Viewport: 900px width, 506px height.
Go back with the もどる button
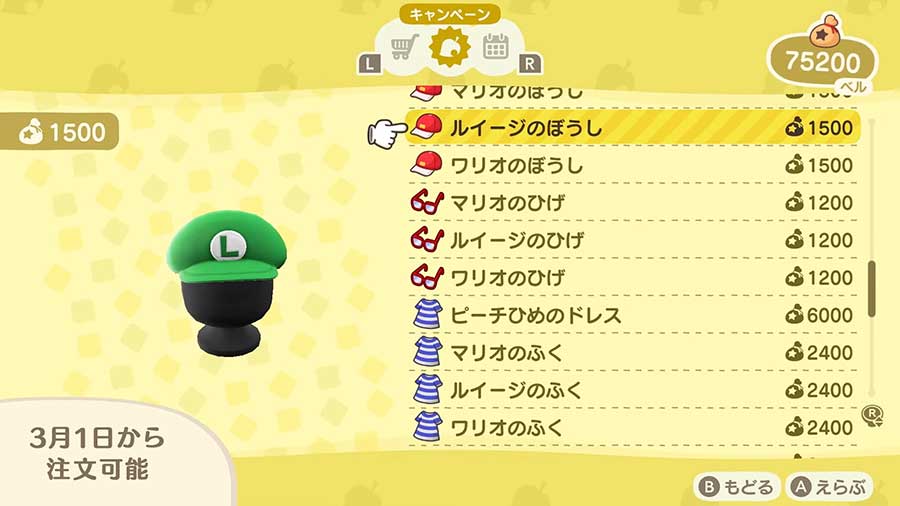[738, 487]
